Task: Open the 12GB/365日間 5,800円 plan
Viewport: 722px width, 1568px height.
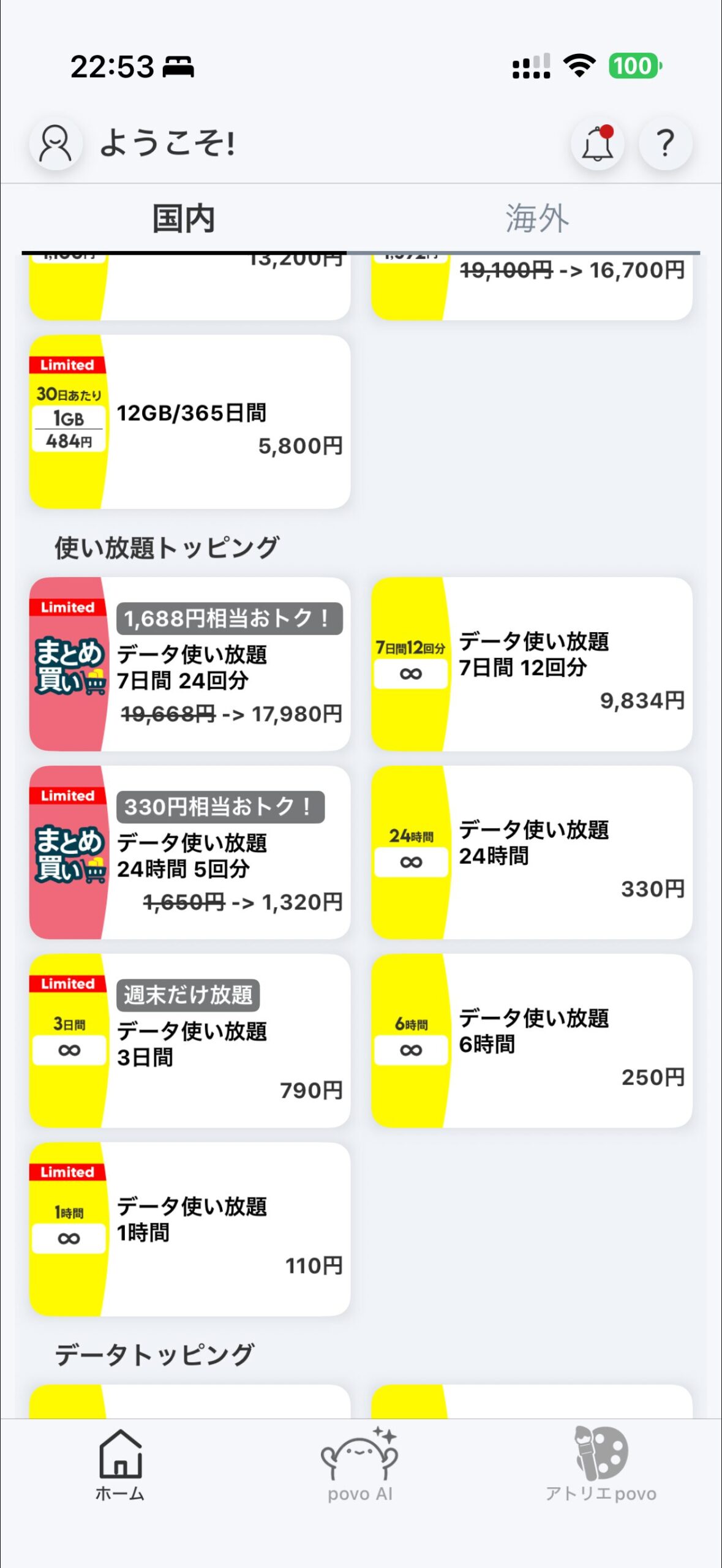Action: point(190,422)
